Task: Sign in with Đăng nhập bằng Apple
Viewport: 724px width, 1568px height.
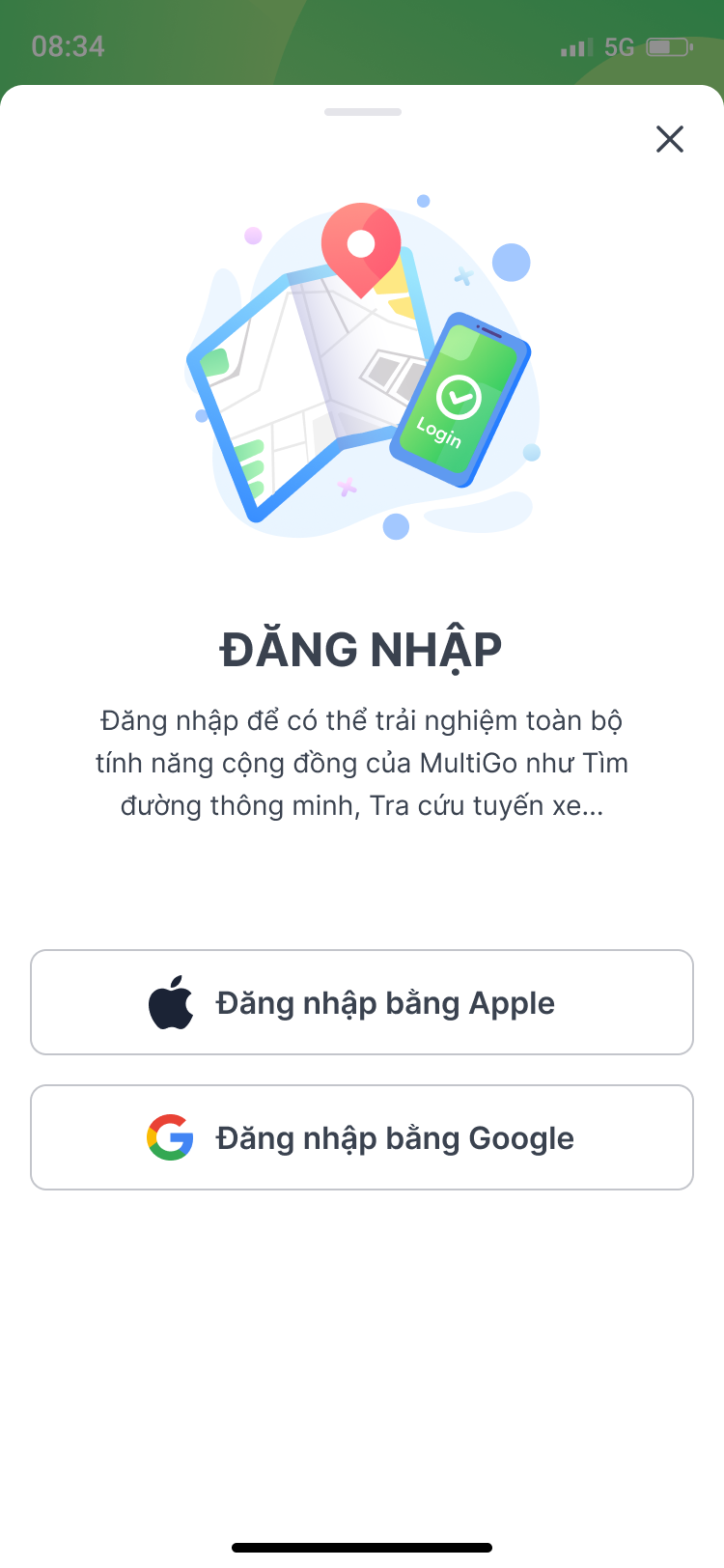Action: coord(362,1002)
